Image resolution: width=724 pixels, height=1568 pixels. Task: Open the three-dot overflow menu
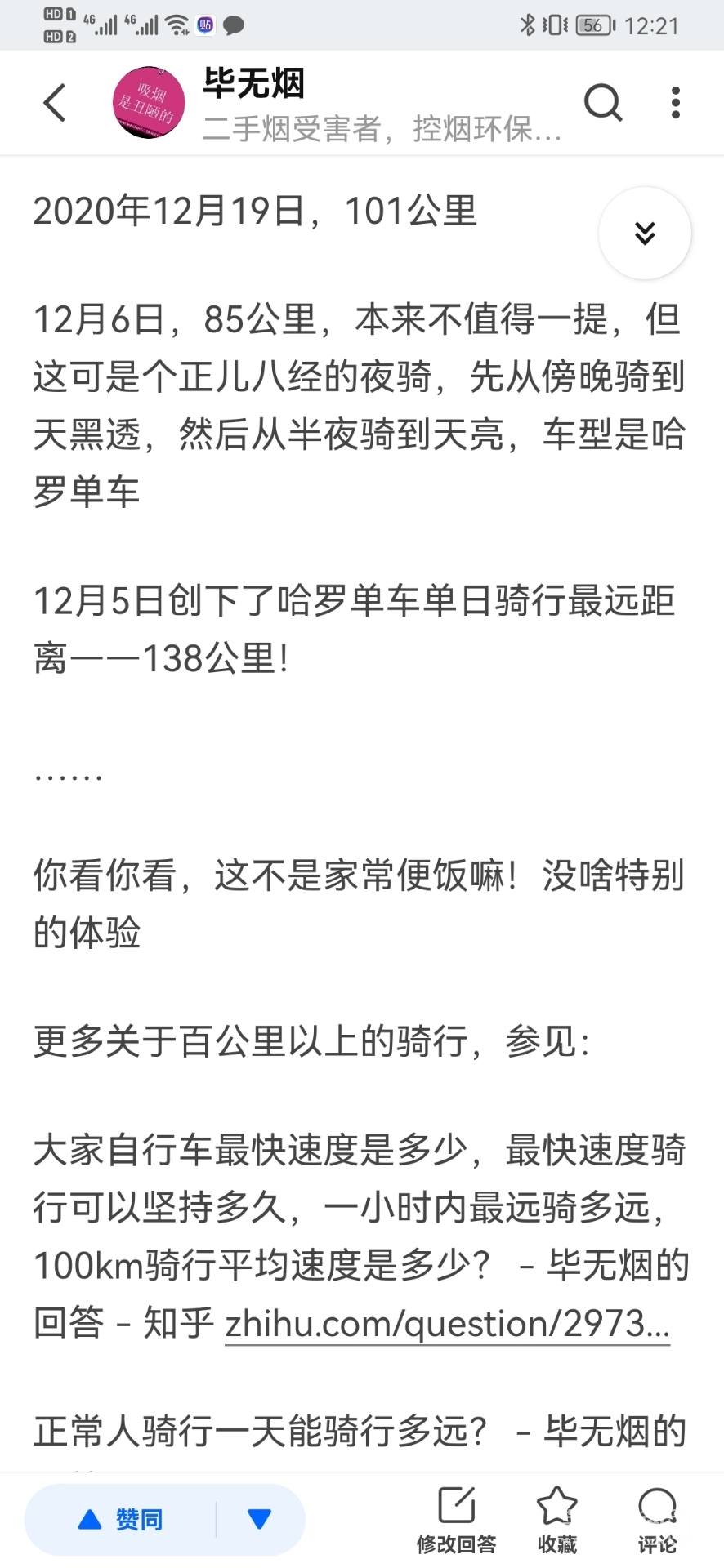click(x=675, y=103)
